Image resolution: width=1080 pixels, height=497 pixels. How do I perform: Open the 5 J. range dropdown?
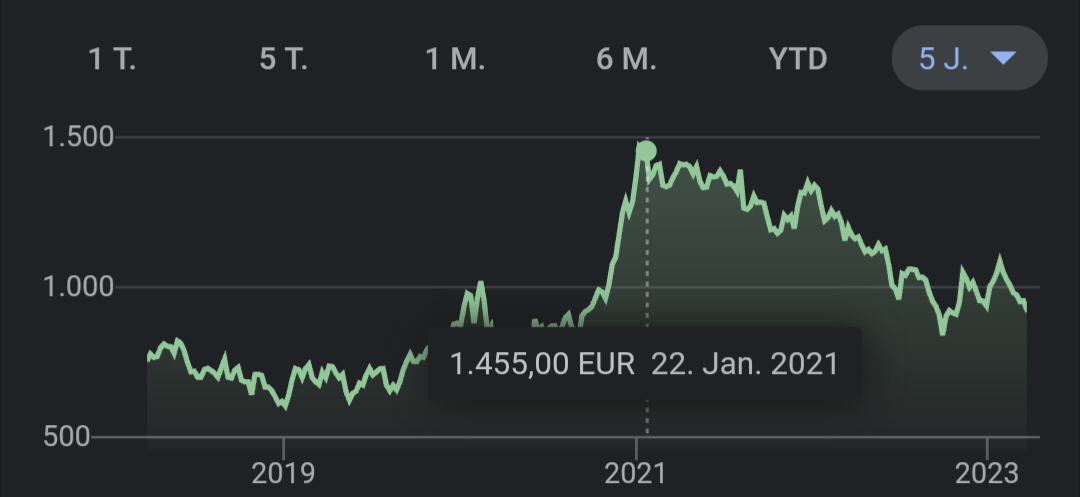pyautogui.click(x=968, y=59)
